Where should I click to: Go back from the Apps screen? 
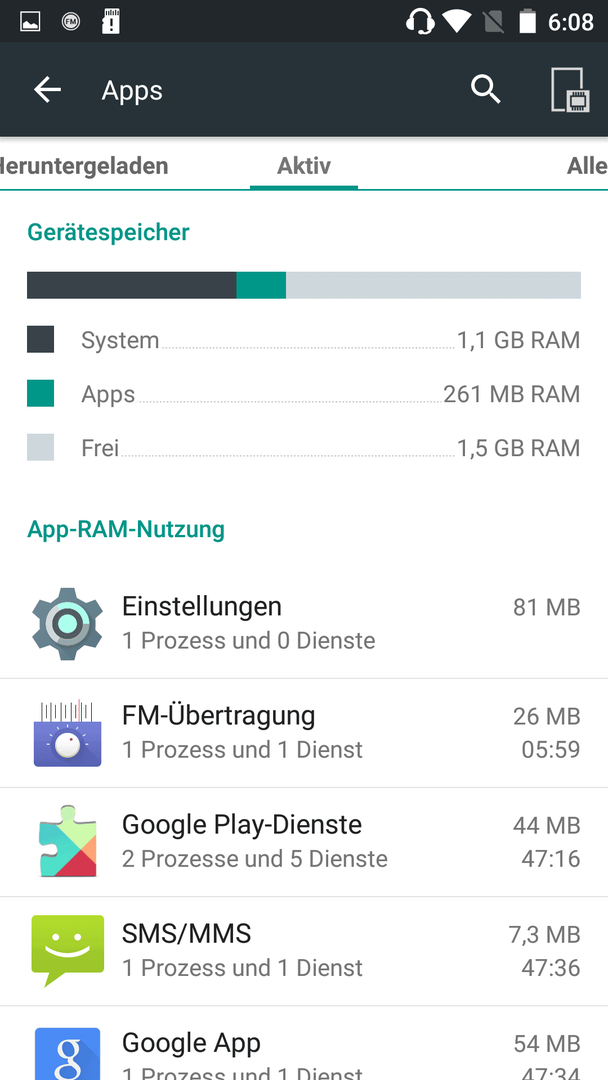48,90
